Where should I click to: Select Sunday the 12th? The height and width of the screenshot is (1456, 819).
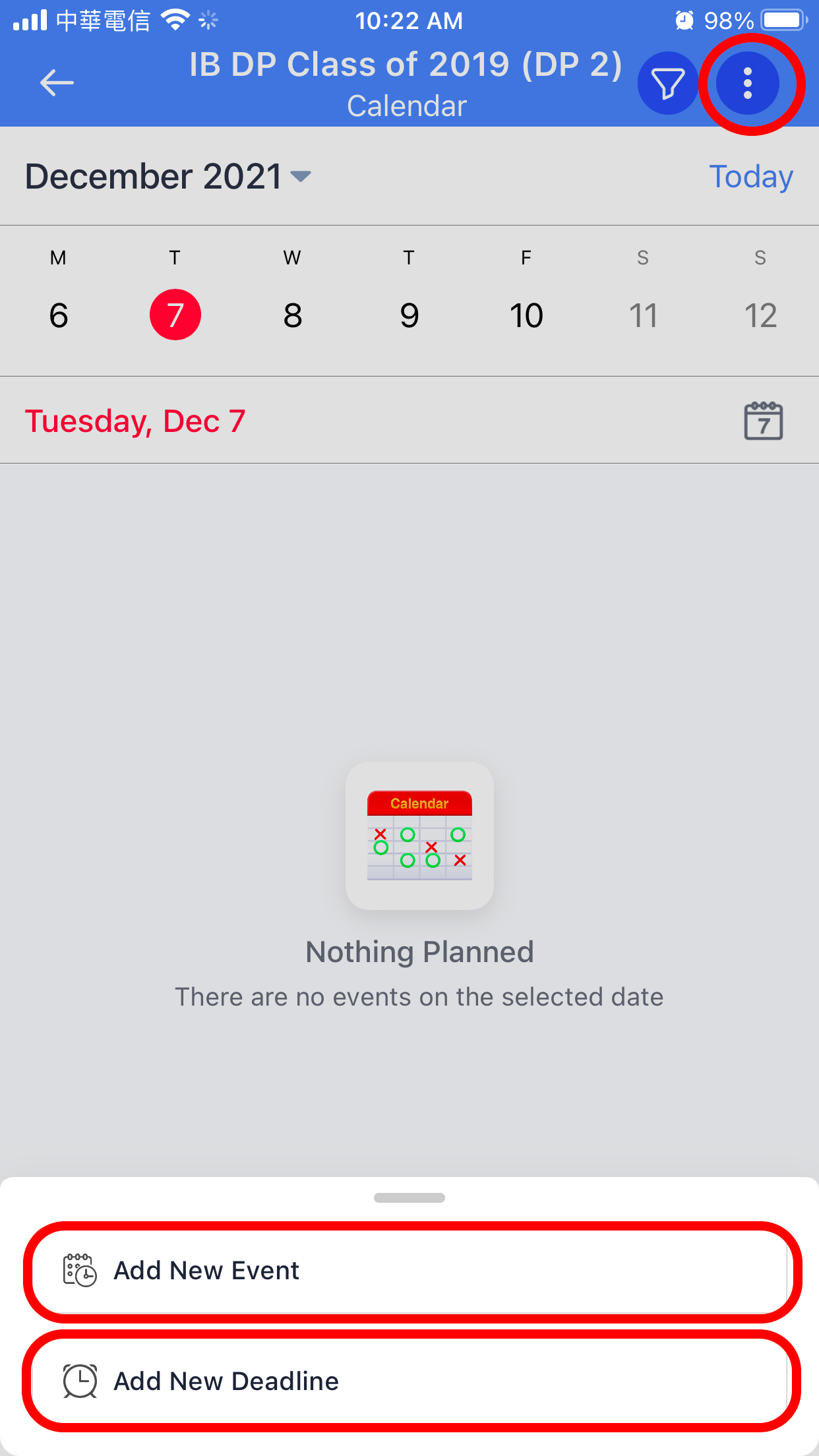point(760,315)
